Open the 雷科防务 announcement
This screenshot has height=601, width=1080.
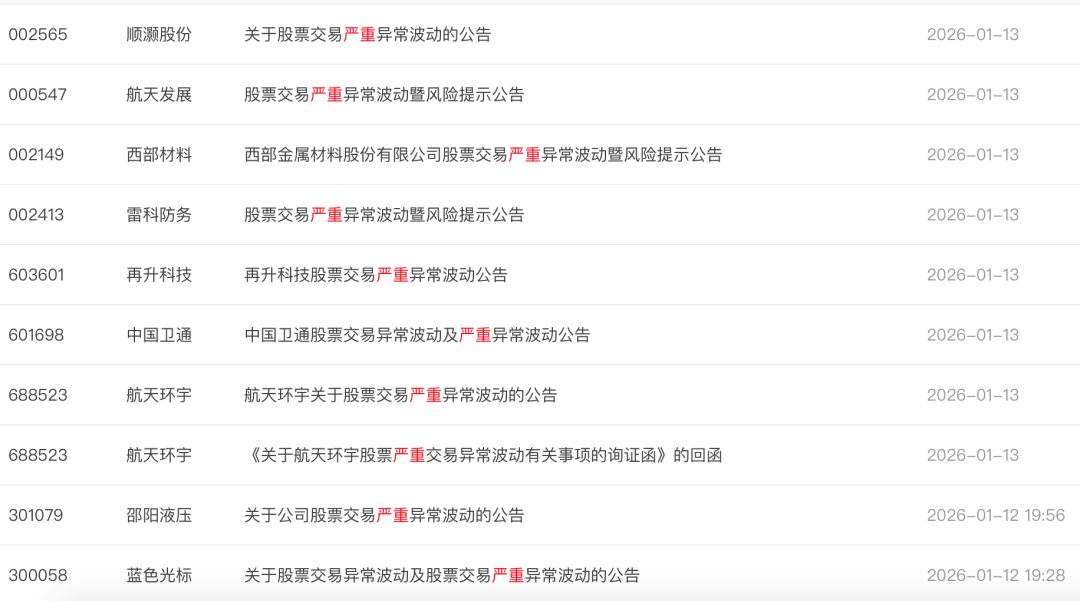384,214
